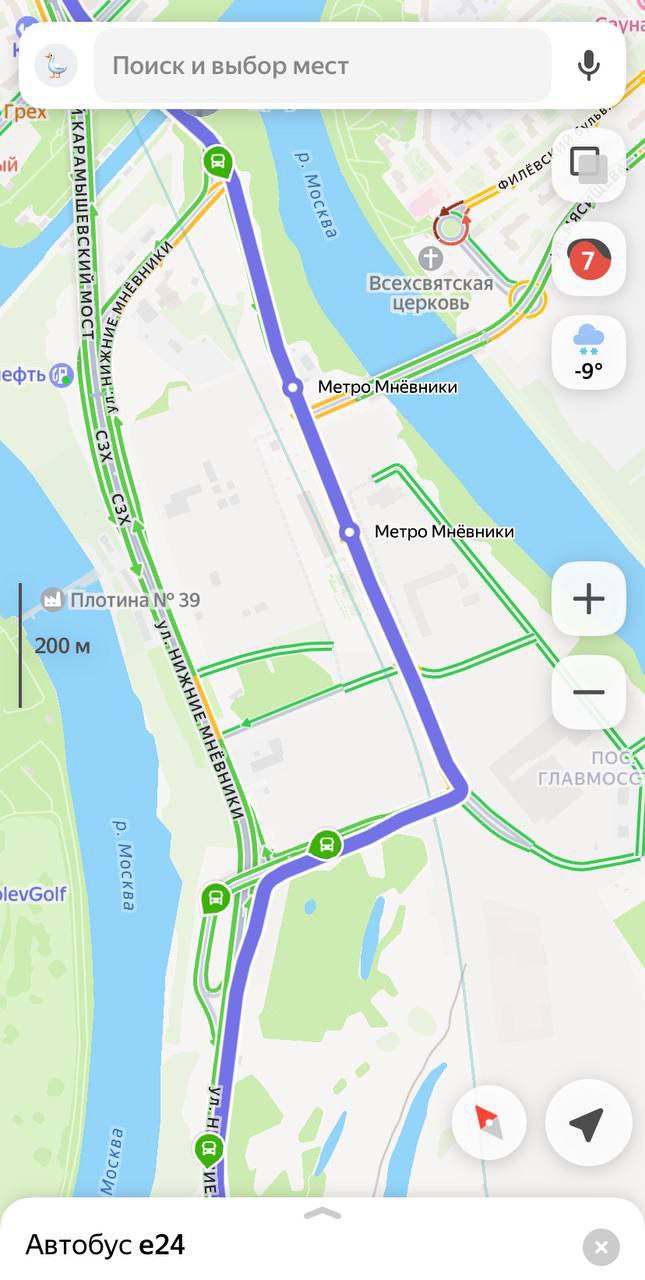
Task: Open the map layers button
Action: click(x=588, y=165)
